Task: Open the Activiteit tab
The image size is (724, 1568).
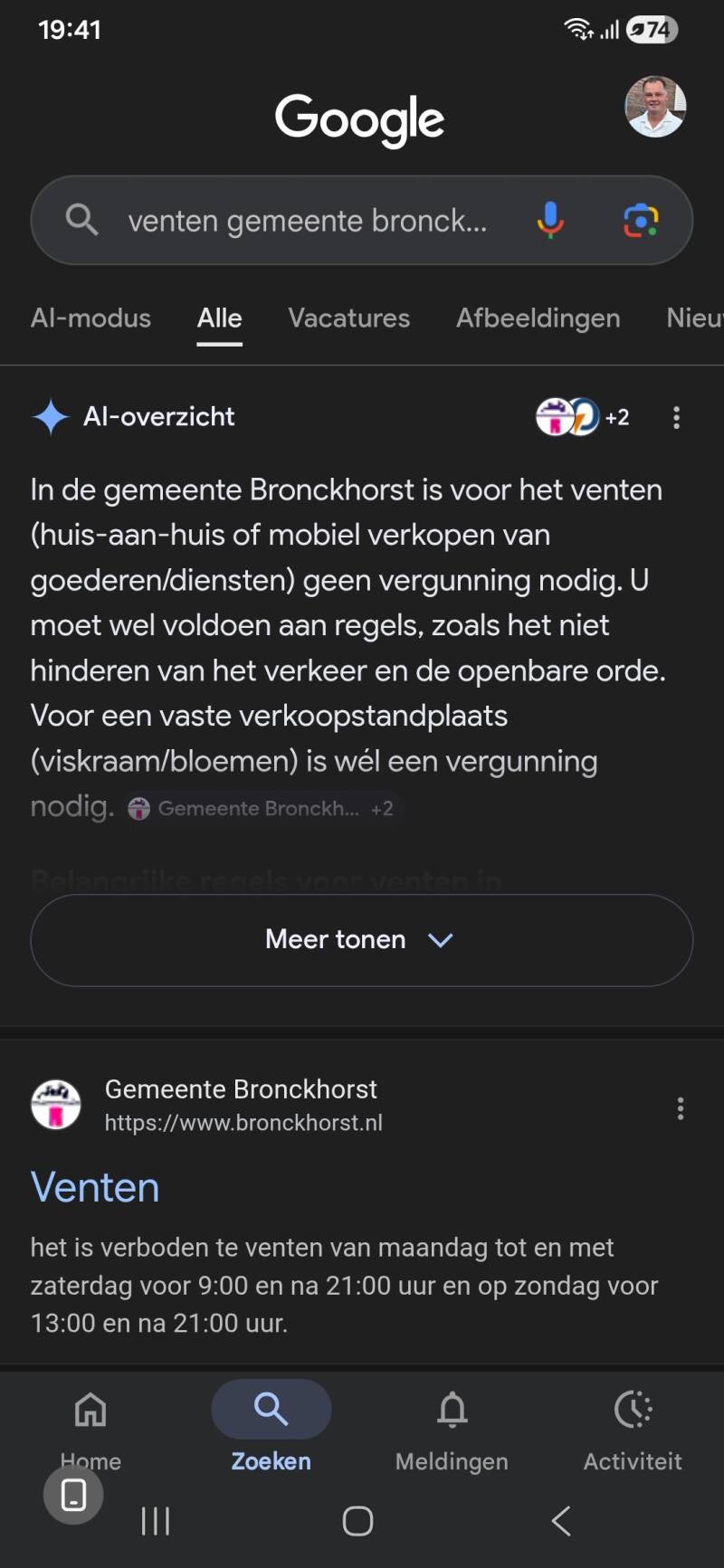Action: click(x=633, y=1425)
